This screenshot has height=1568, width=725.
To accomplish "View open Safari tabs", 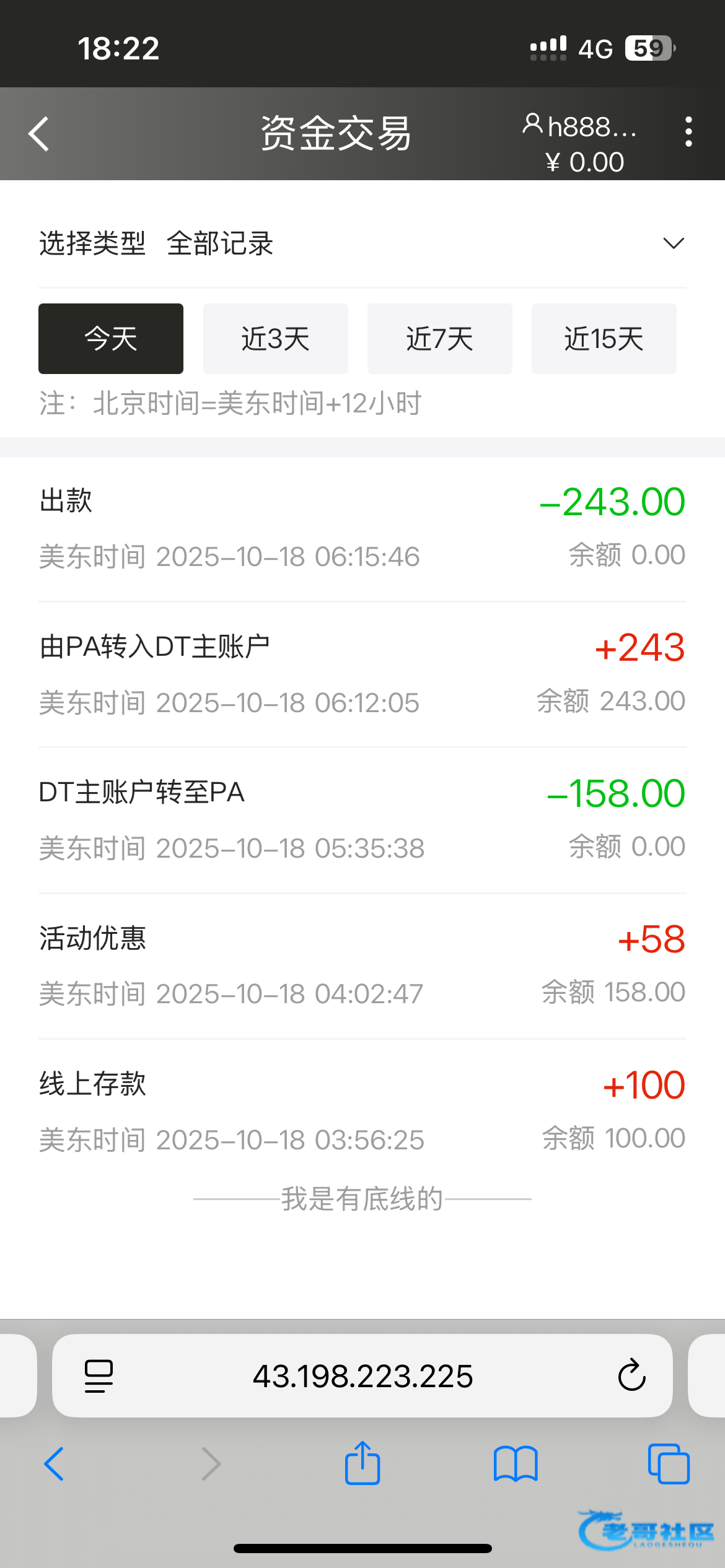I will coord(668,1464).
